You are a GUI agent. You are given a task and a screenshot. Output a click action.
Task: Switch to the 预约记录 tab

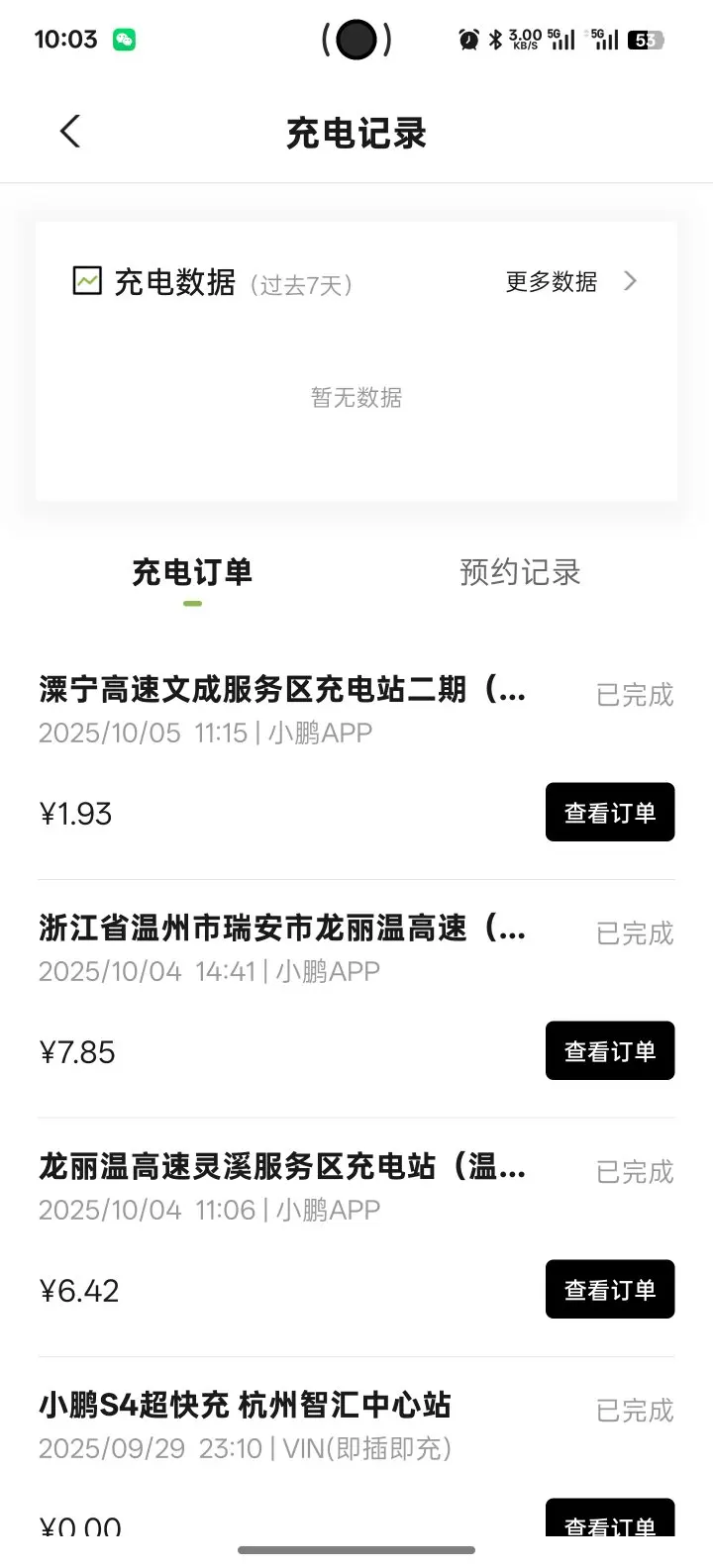click(x=520, y=572)
